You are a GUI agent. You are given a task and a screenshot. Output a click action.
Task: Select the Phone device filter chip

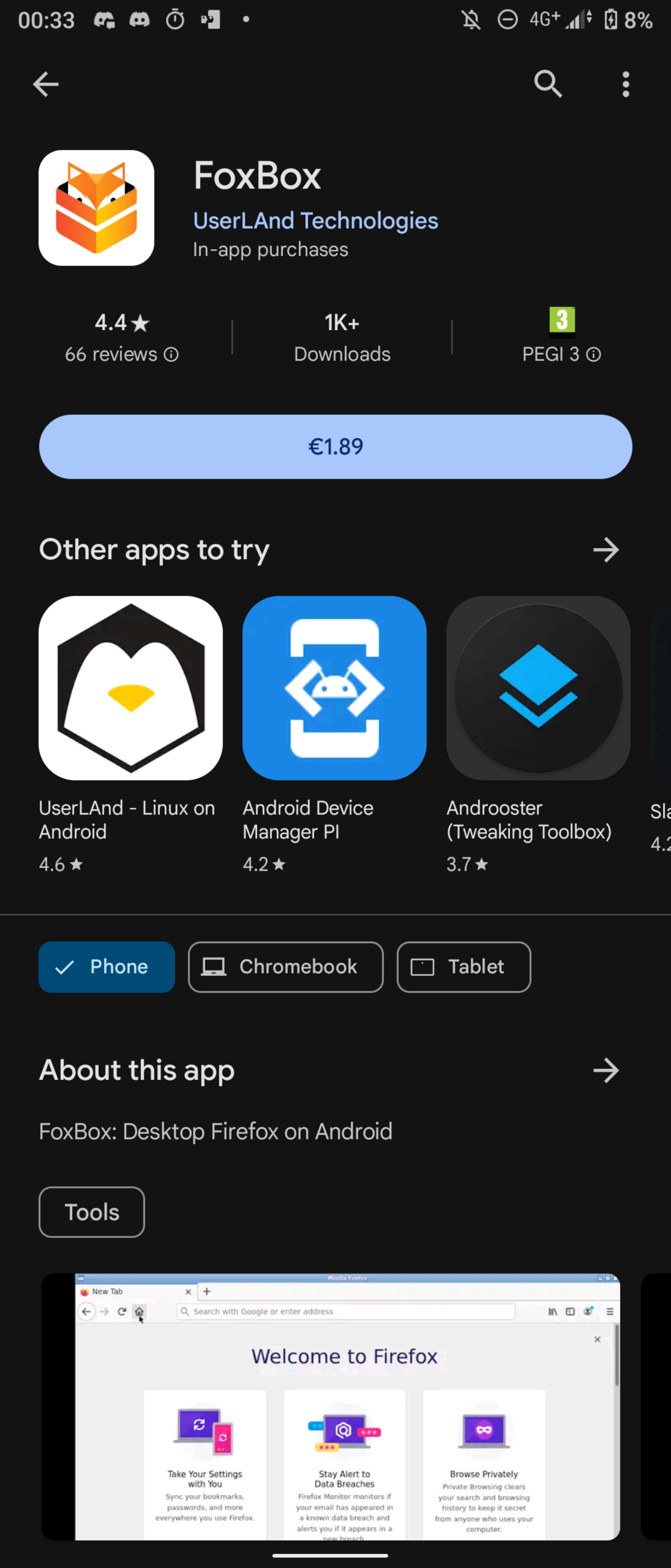[107, 967]
